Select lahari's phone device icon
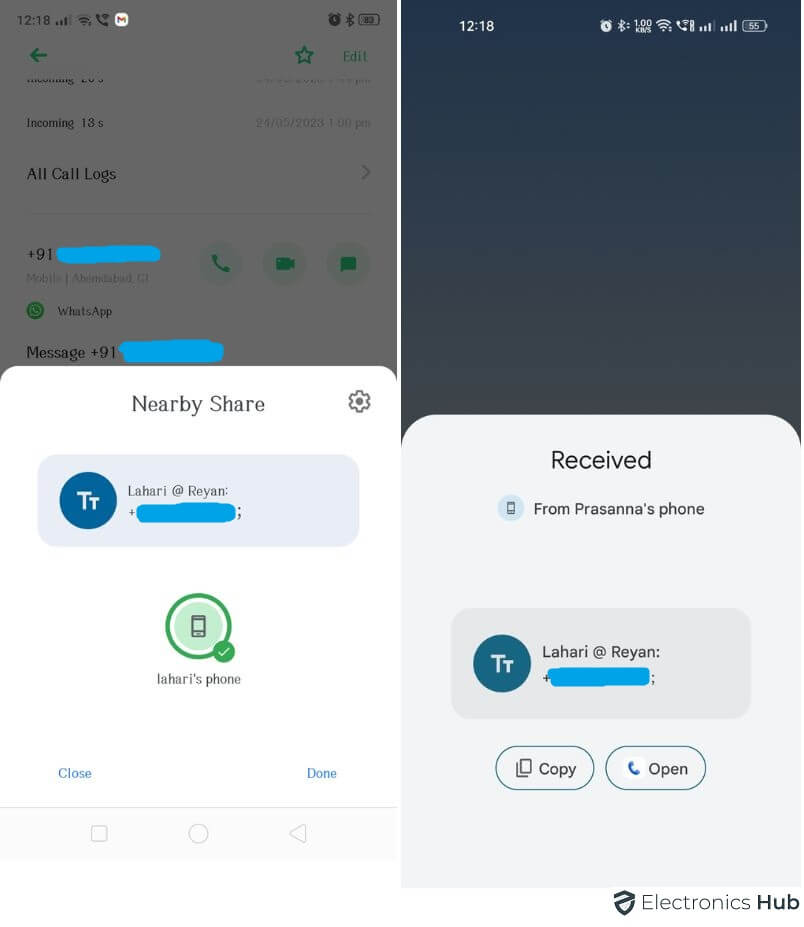804x927 pixels. [x=198, y=627]
